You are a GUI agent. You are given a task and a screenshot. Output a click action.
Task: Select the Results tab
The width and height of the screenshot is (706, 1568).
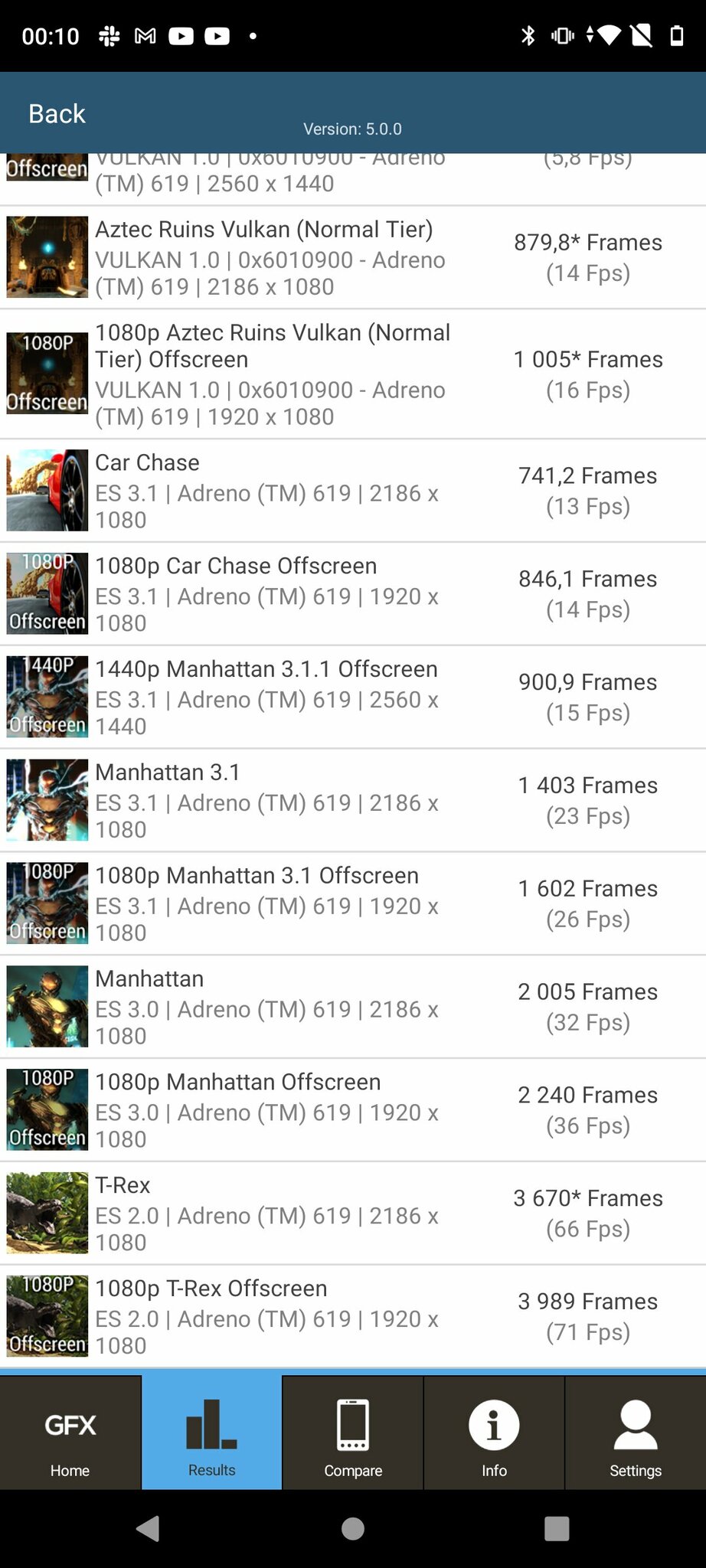211,1432
